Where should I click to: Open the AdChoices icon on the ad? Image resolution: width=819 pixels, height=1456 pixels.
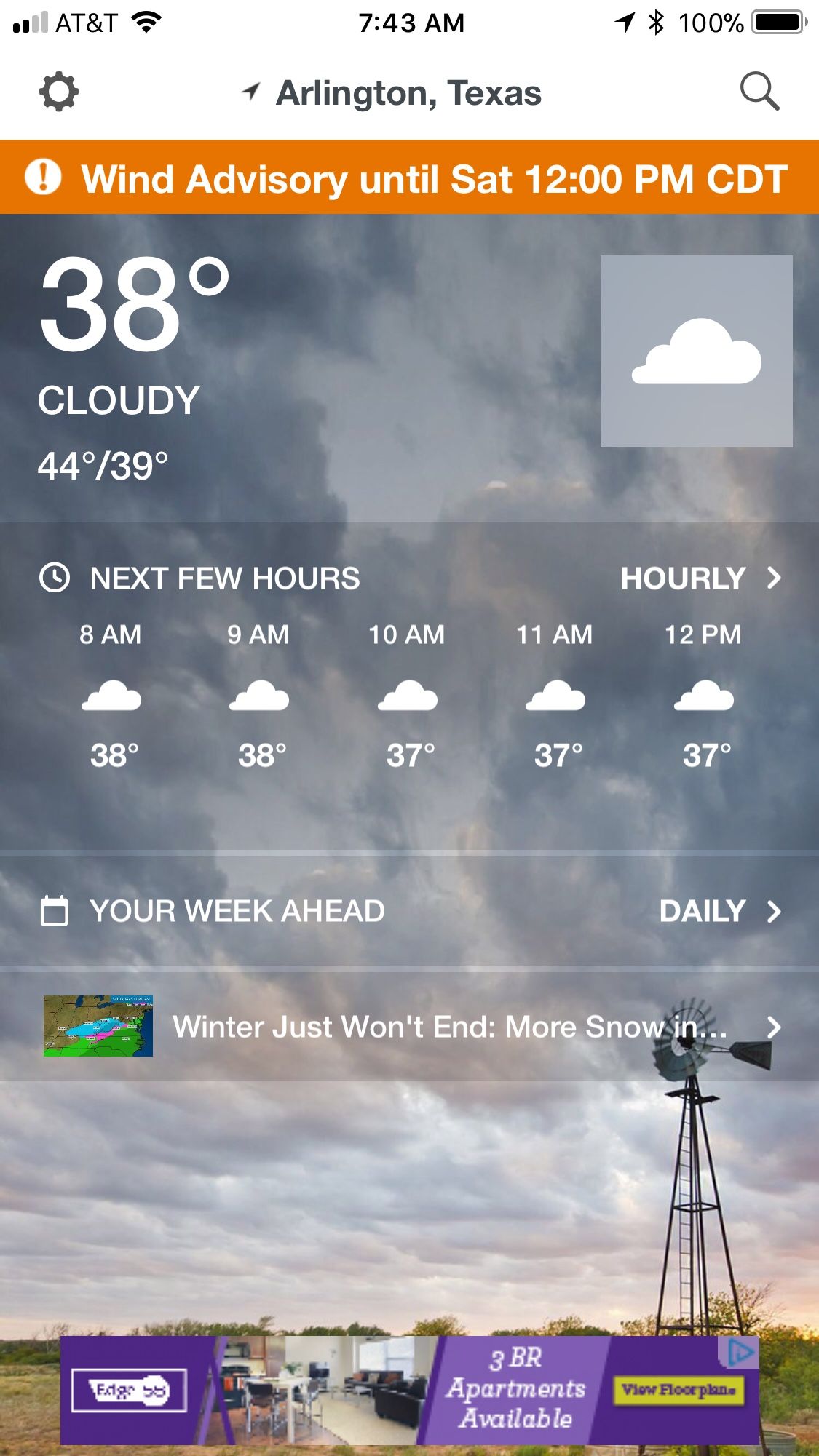740,1352
